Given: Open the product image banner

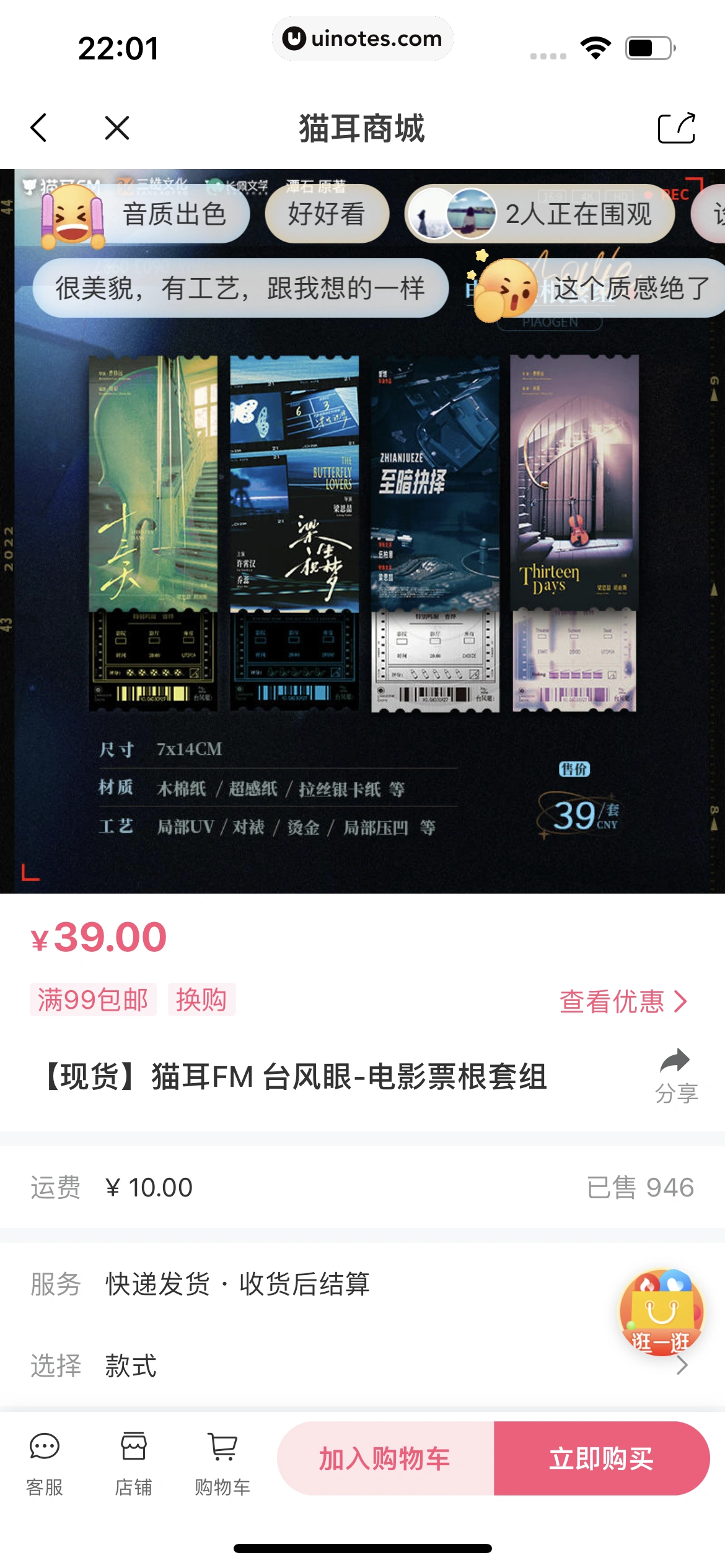Looking at the screenshot, I should pyautogui.click(x=362, y=557).
